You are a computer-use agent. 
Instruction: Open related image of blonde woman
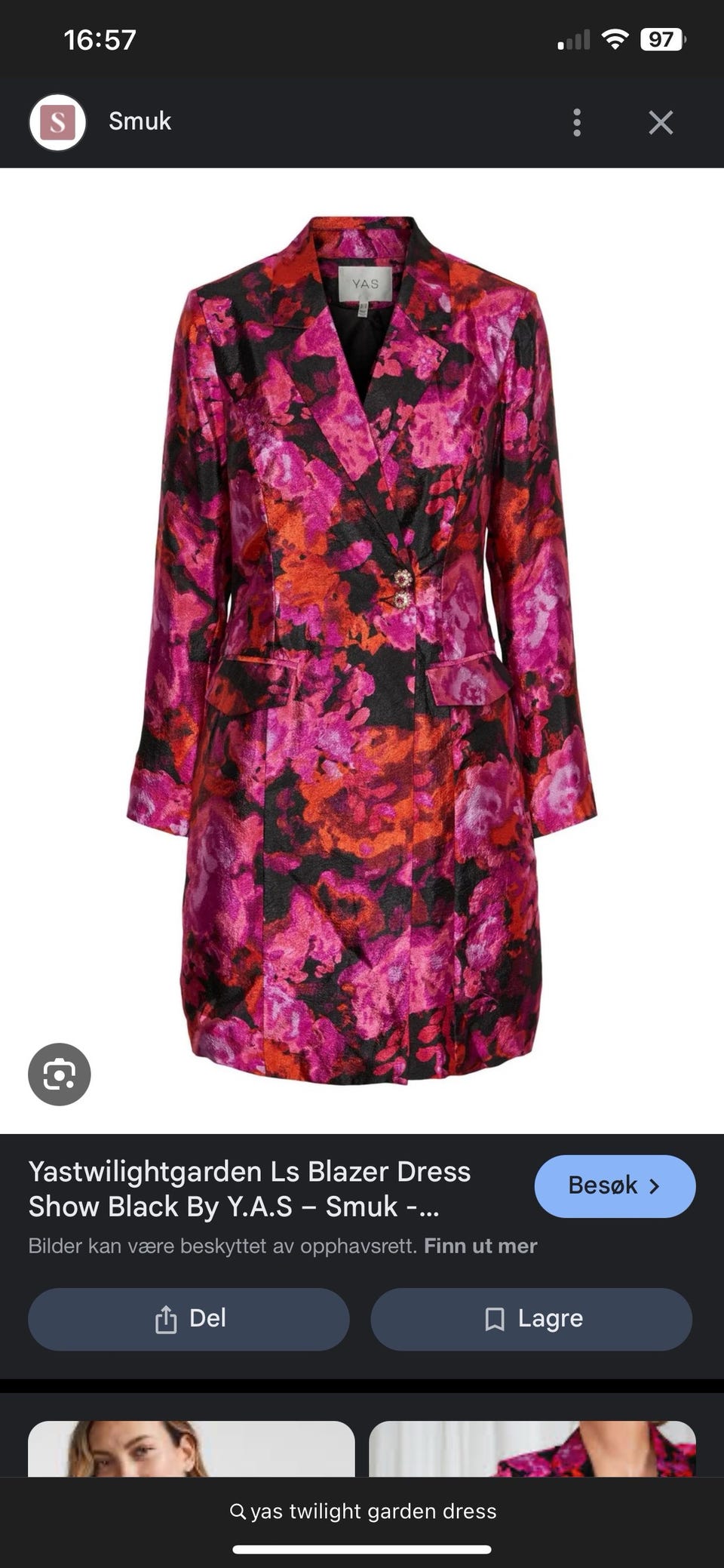click(x=192, y=1449)
